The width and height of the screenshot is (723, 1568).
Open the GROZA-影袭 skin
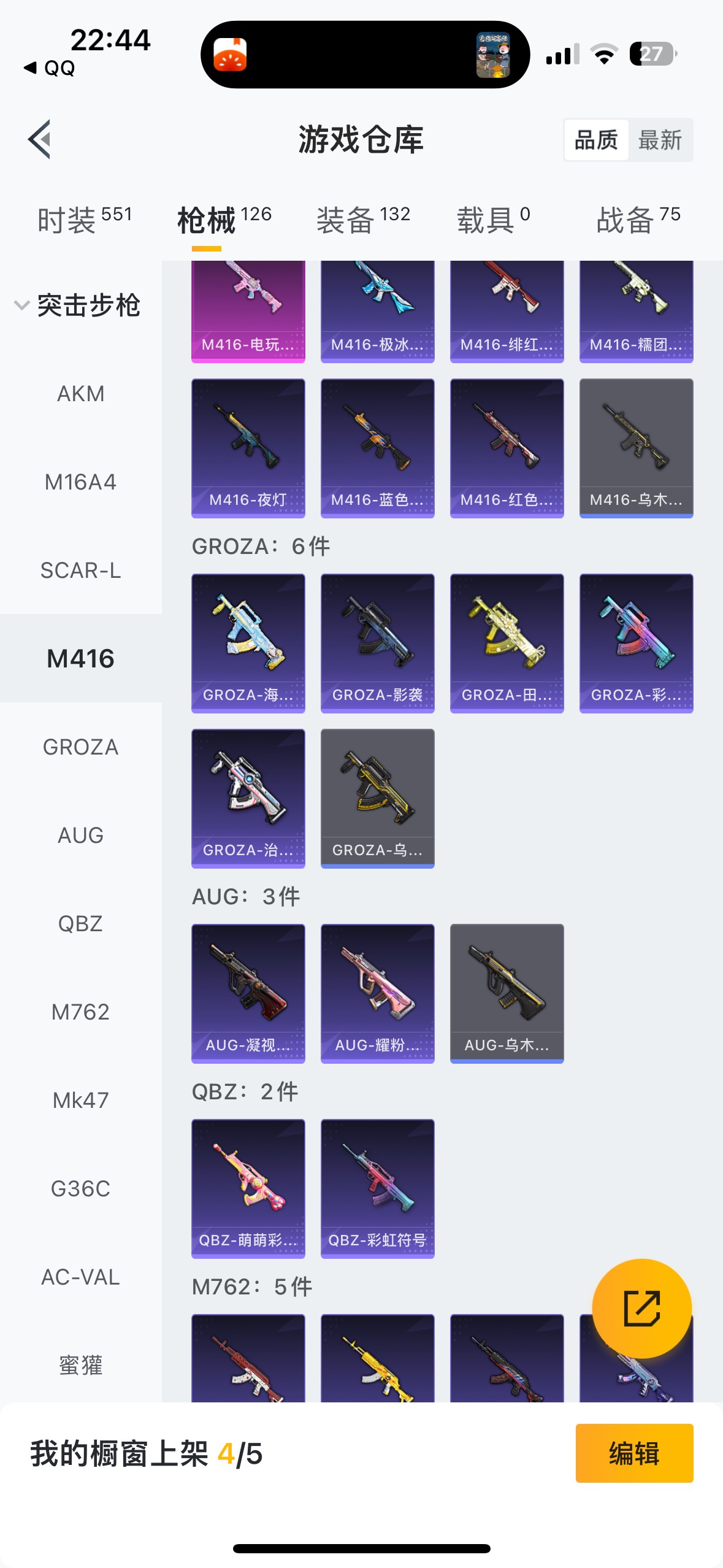(377, 643)
